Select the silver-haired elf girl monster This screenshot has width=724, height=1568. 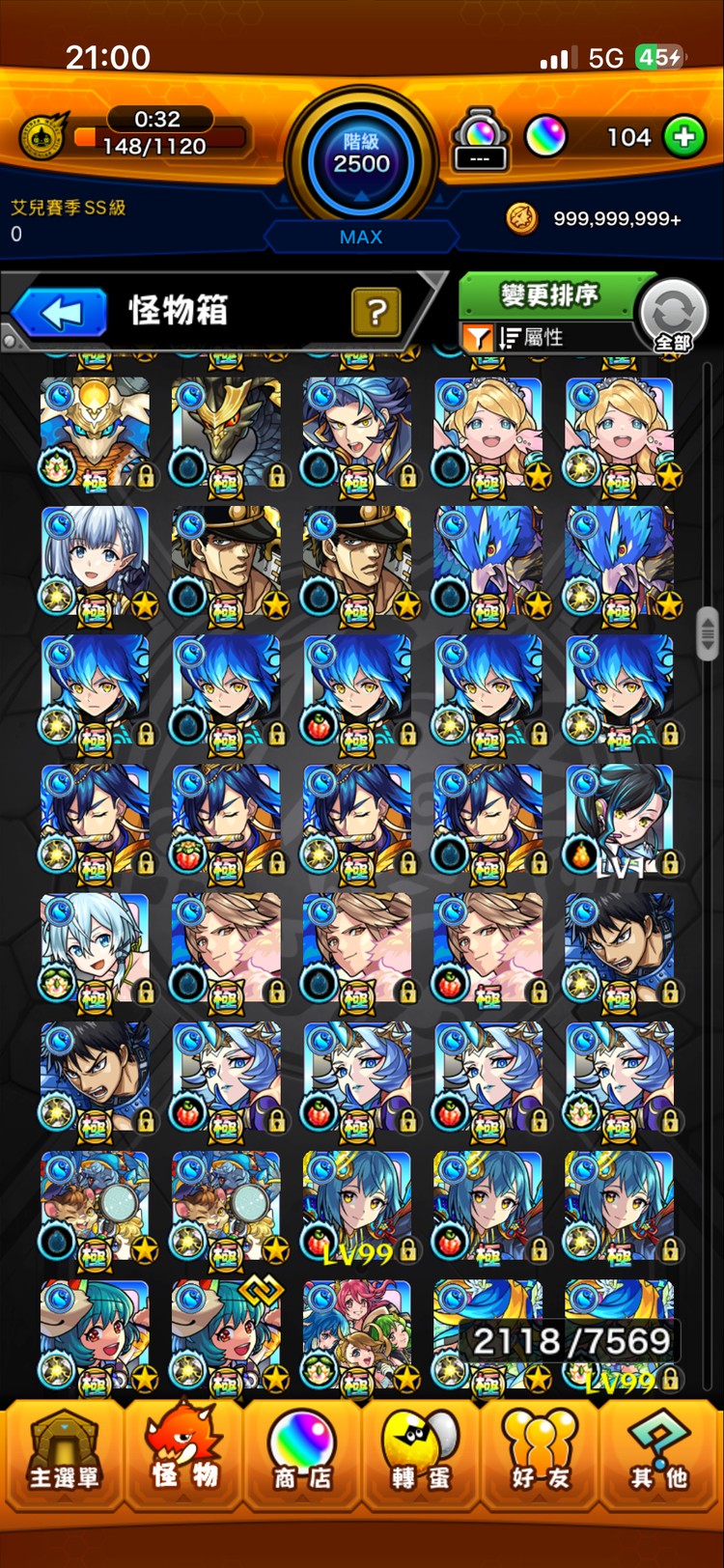click(95, 561)
